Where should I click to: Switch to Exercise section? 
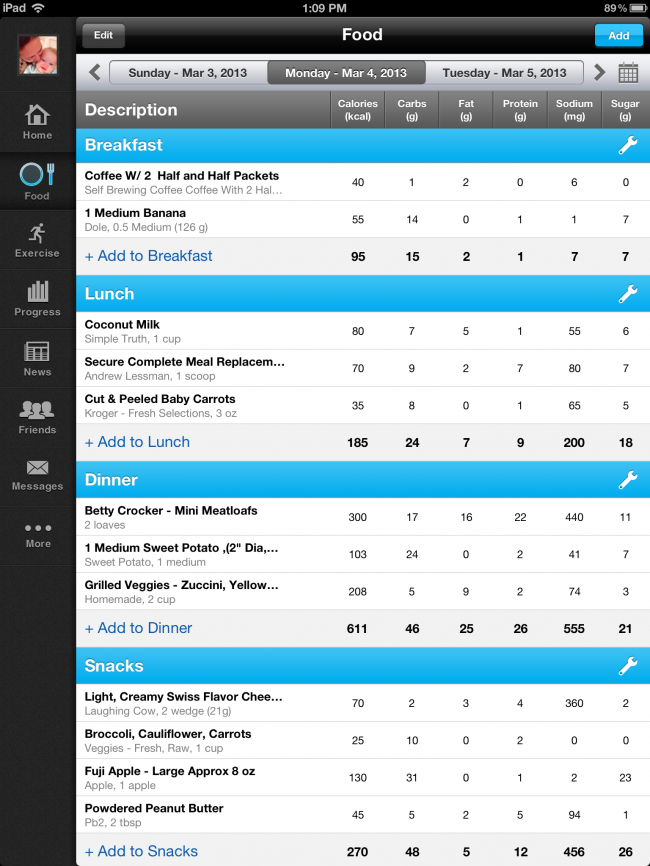37,240
